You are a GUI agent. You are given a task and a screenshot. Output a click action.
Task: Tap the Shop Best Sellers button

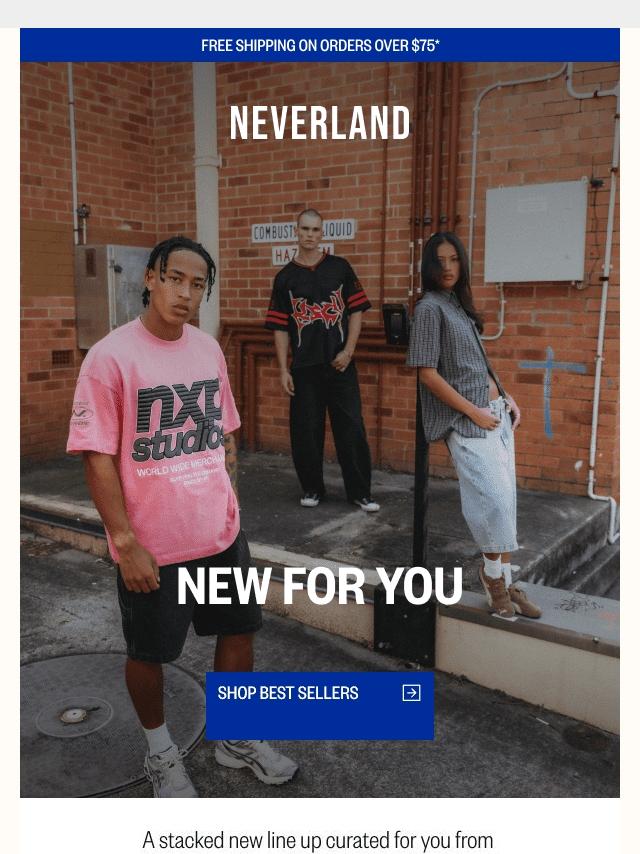coord(320,705)
